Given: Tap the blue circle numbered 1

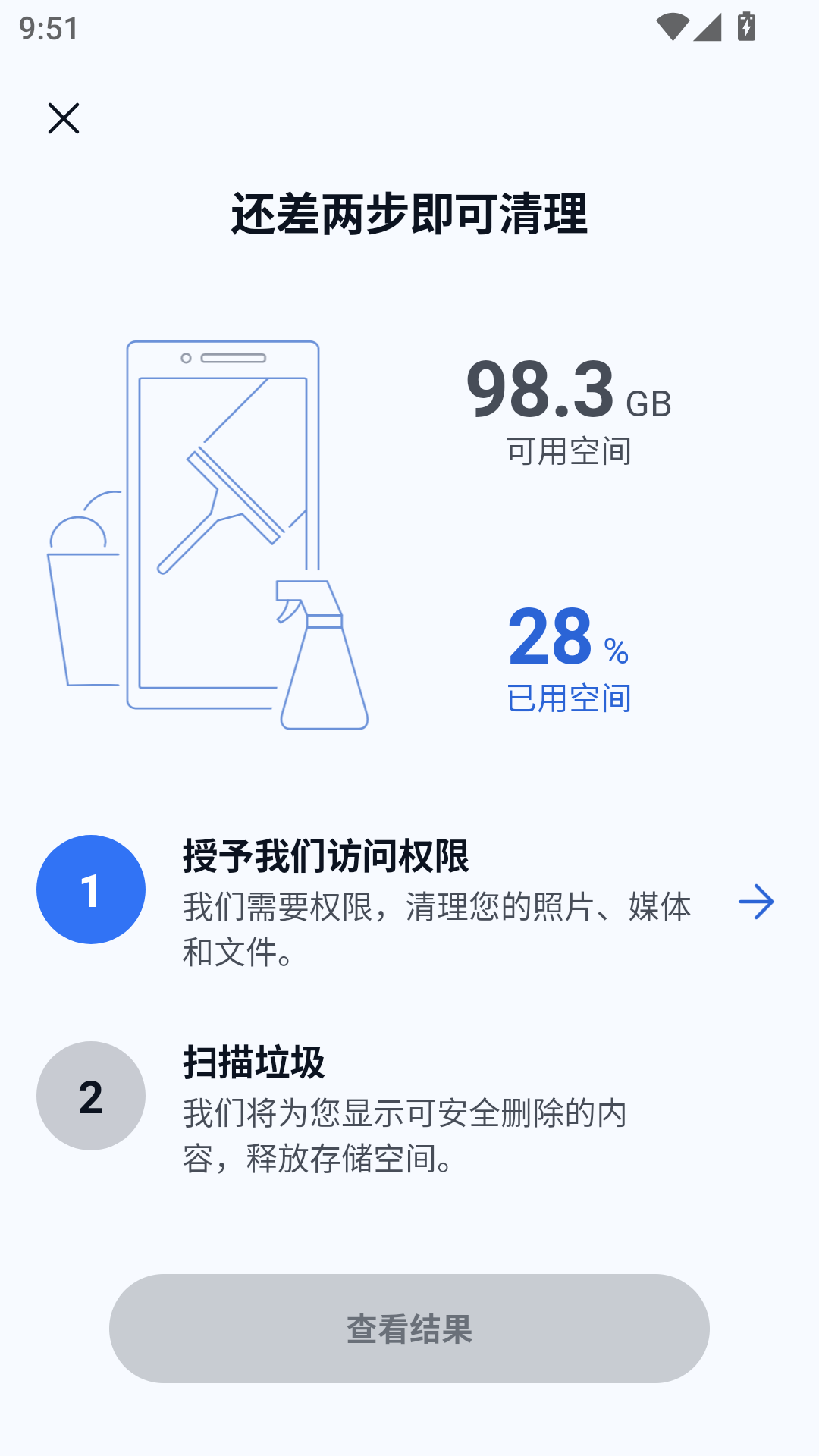Looking at the screenshot, I should 90,890.
